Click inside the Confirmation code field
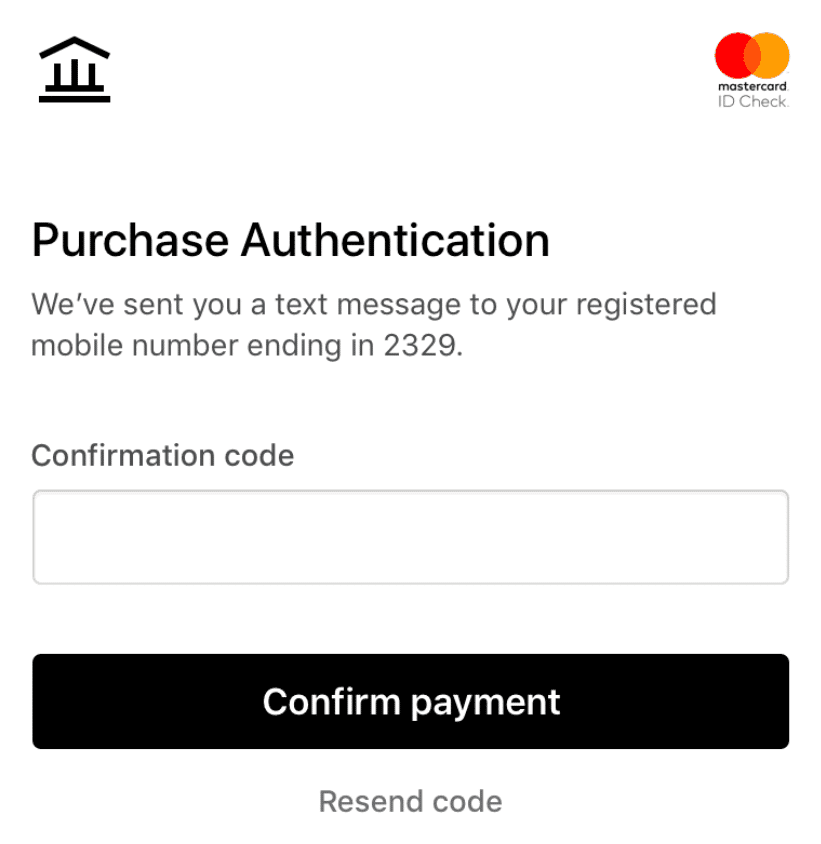 click(x=410, y=536)
